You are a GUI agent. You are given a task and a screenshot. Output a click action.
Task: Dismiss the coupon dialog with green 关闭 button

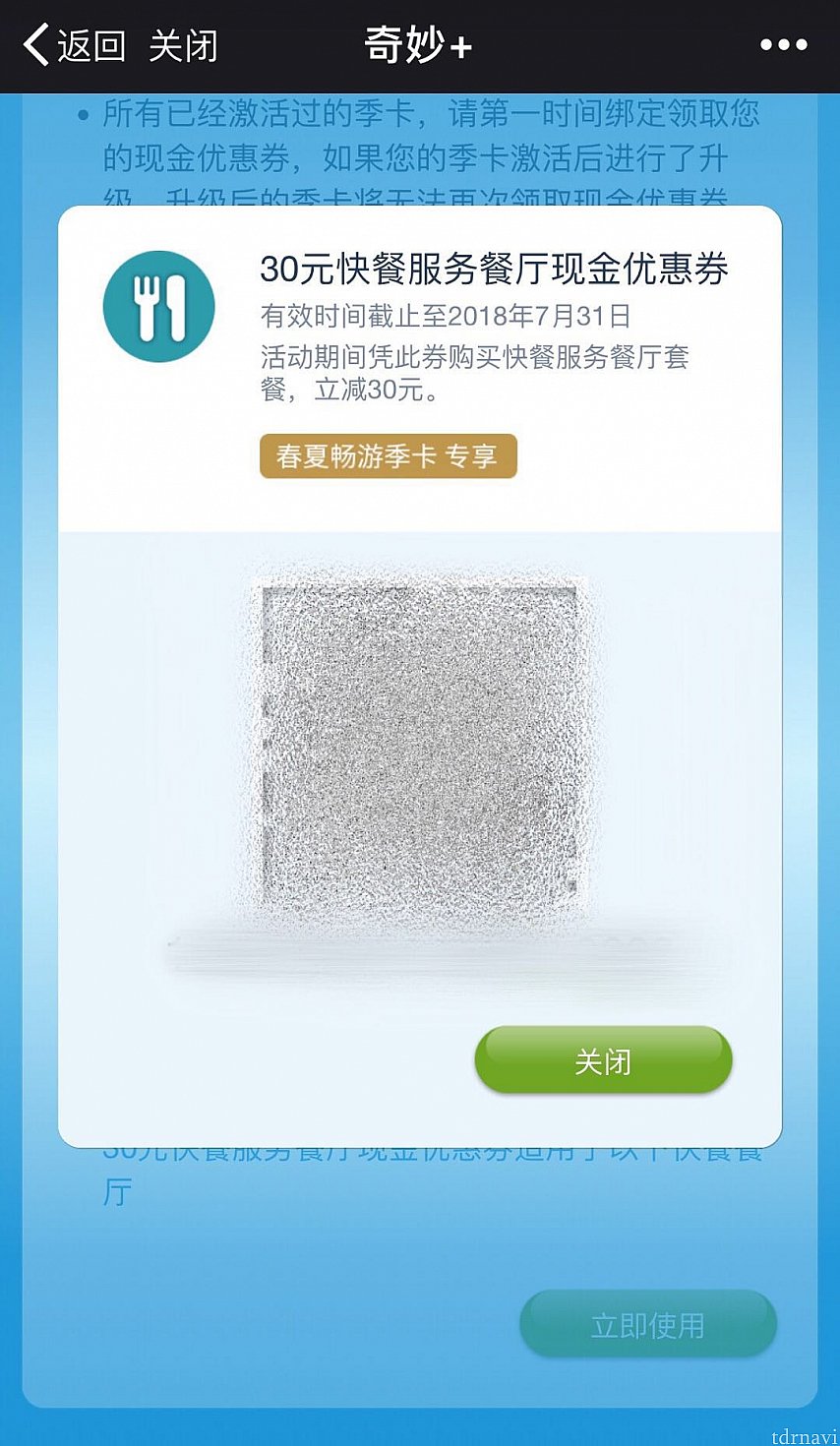[603, 1061]
